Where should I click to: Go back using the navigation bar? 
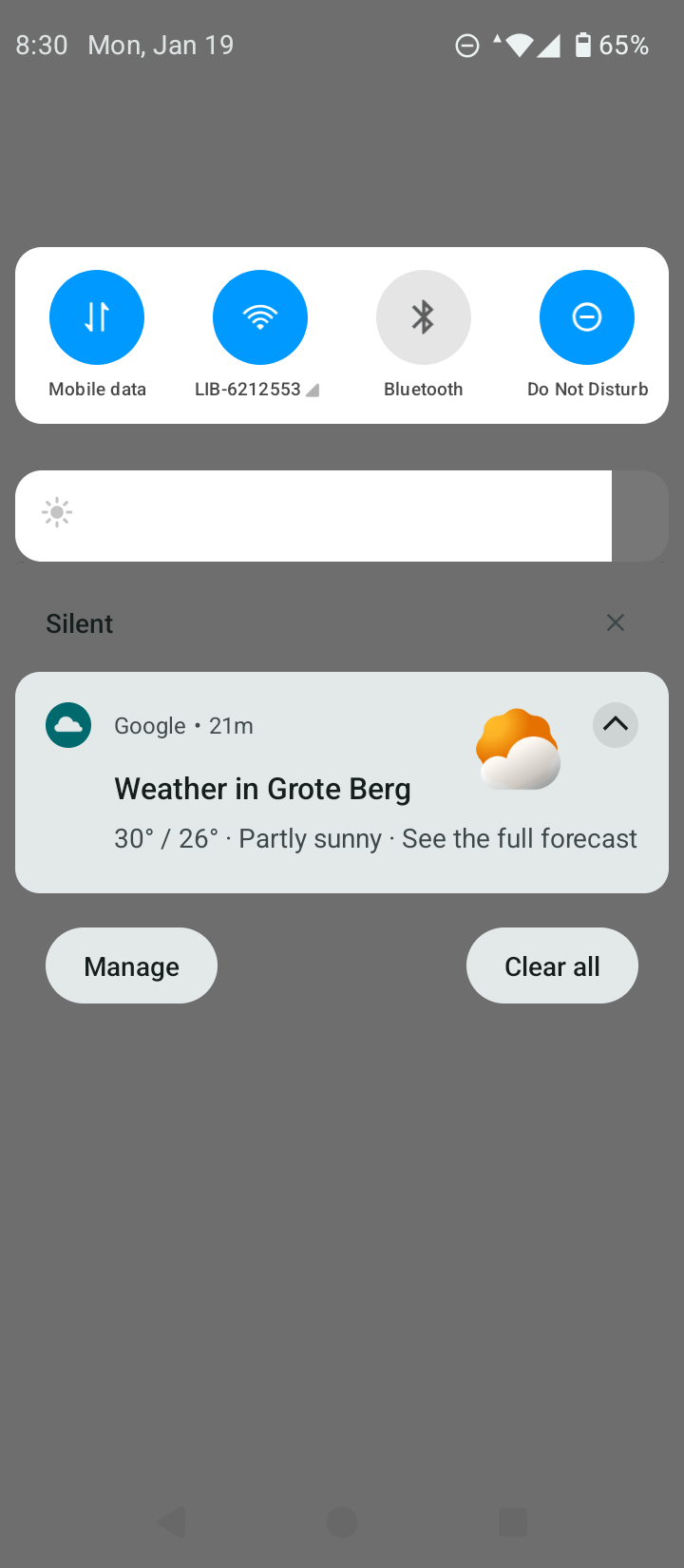[x=172, y=1522]
